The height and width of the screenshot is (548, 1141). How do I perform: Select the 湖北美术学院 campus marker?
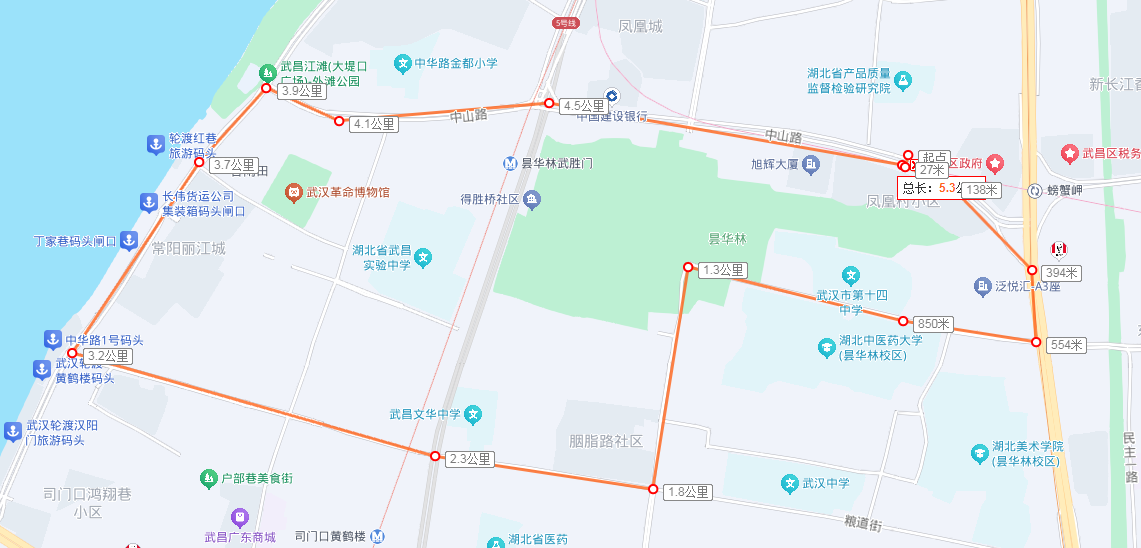pyautogui.click(x=978, y=453)
